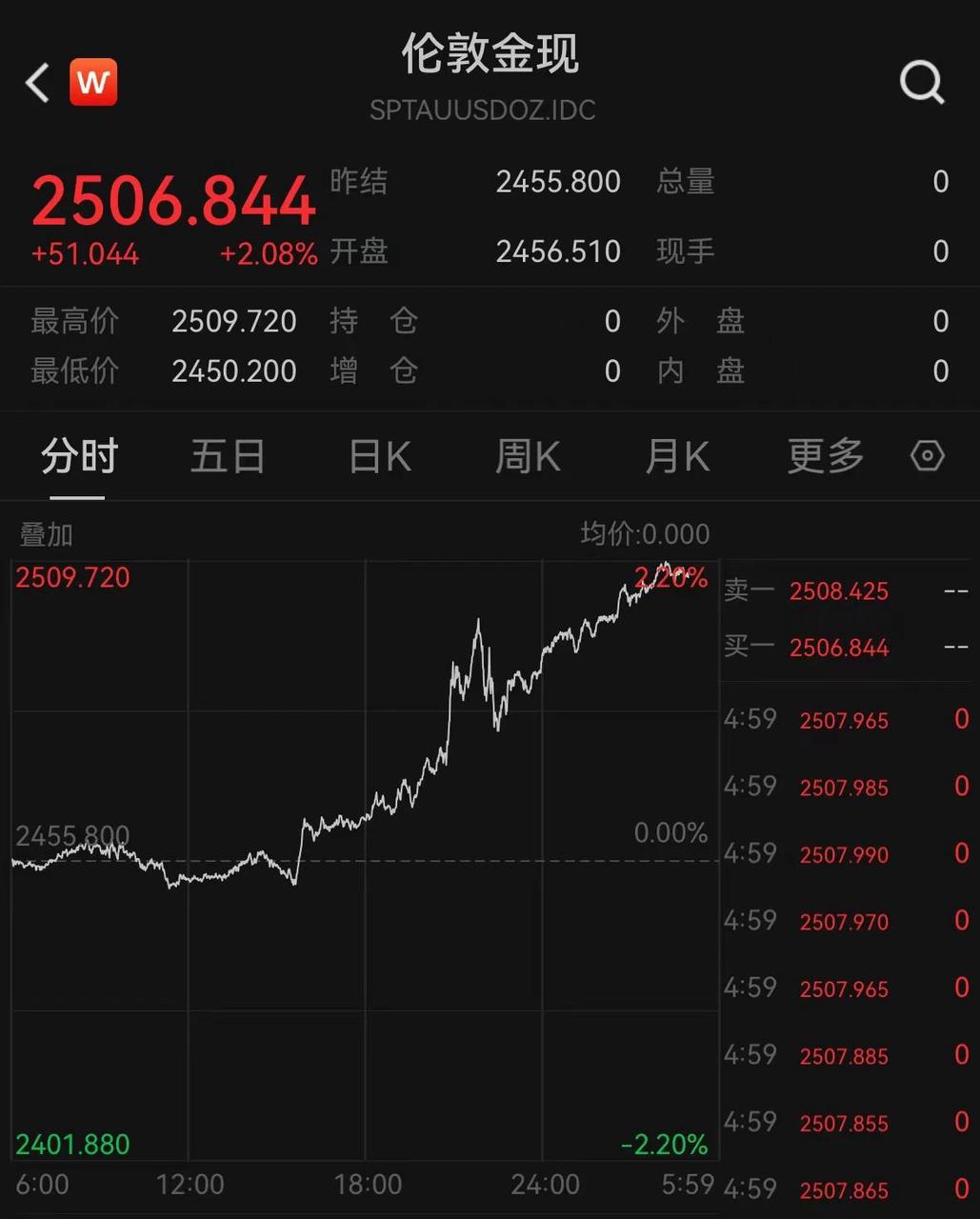
Task: Tap 叠加 to overlay a comparison
Action: [46, 535]
